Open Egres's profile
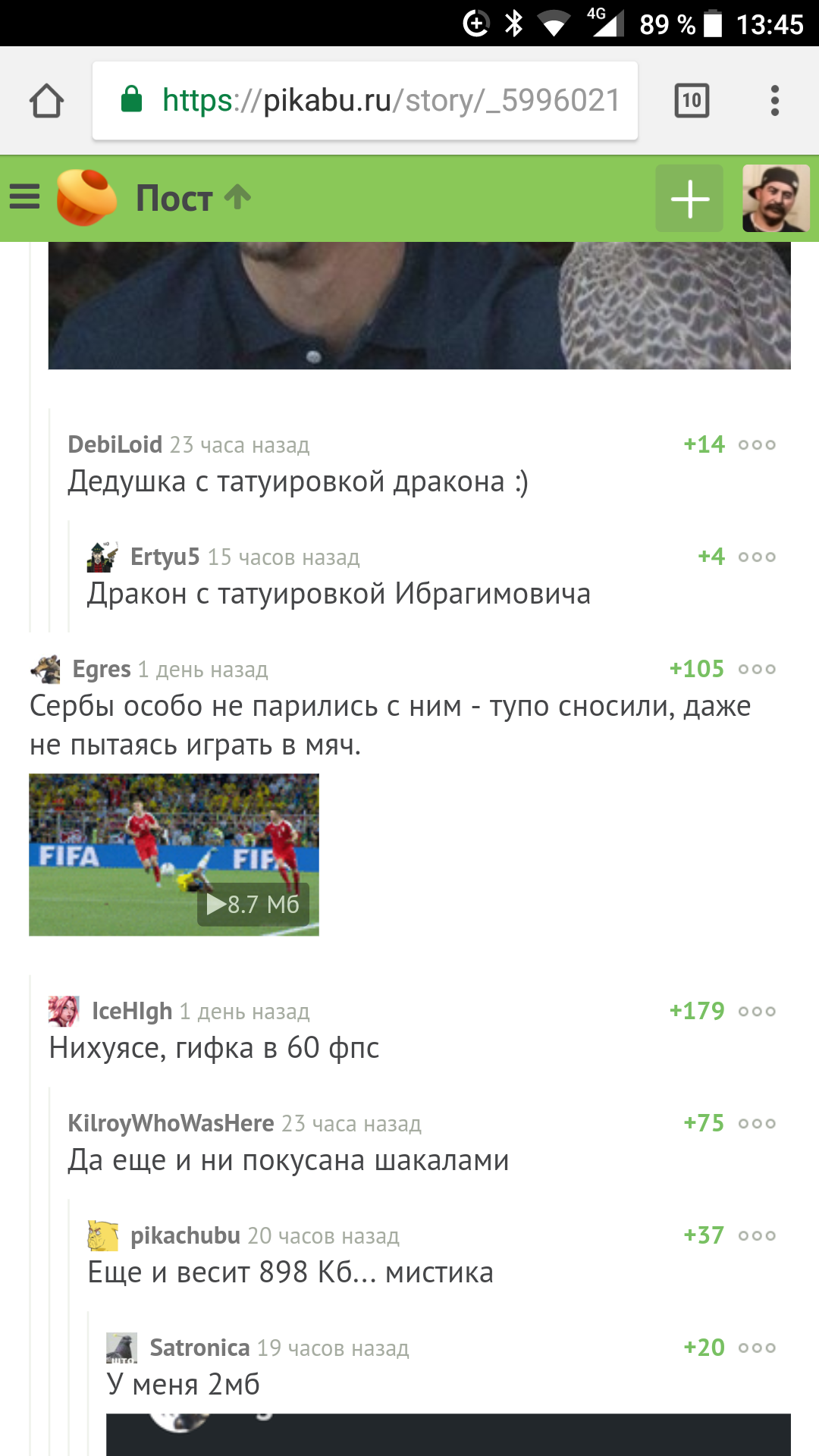The image size is (819, 1456). [102, 669]
